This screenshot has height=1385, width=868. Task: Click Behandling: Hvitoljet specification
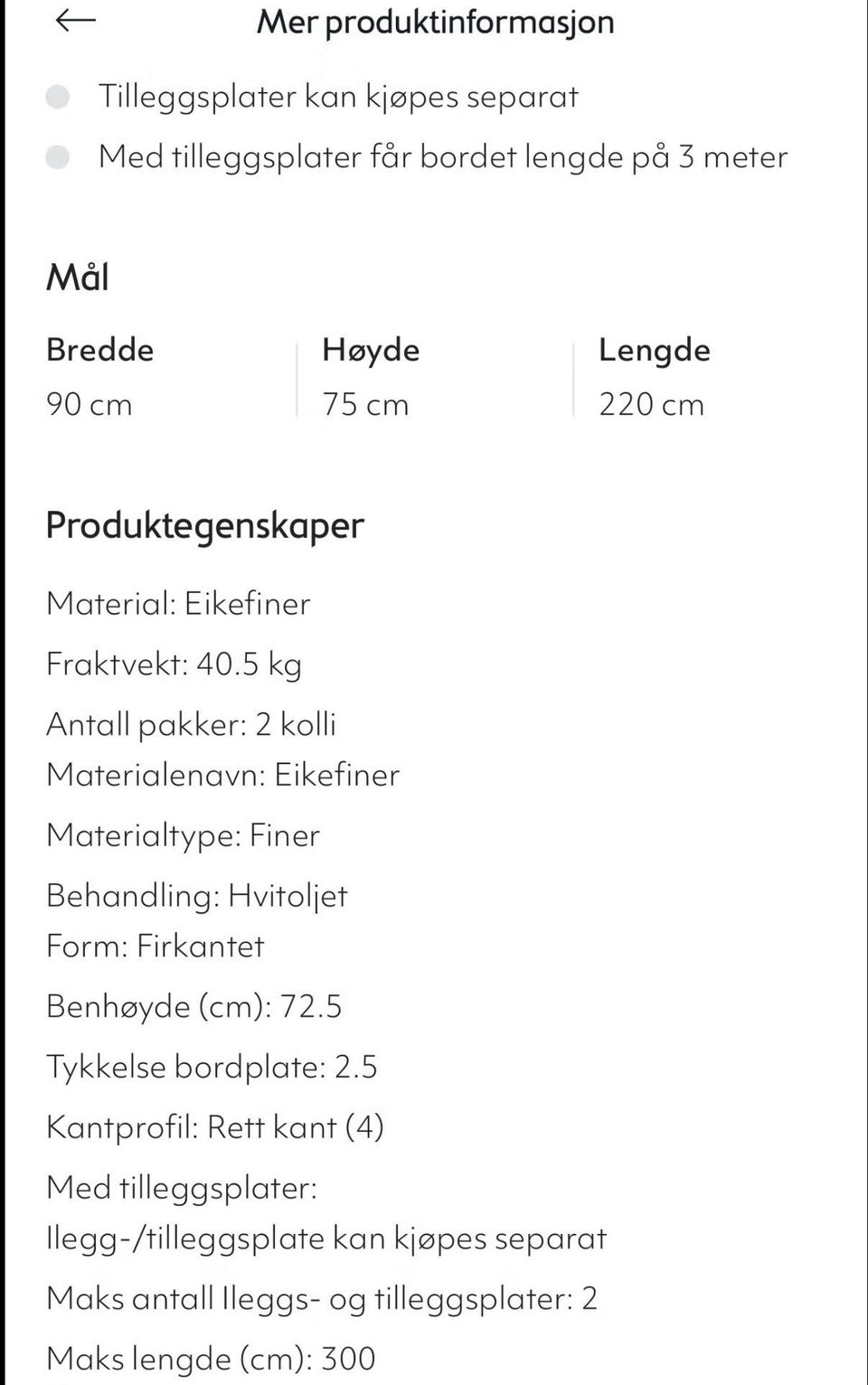coord(197,895)
